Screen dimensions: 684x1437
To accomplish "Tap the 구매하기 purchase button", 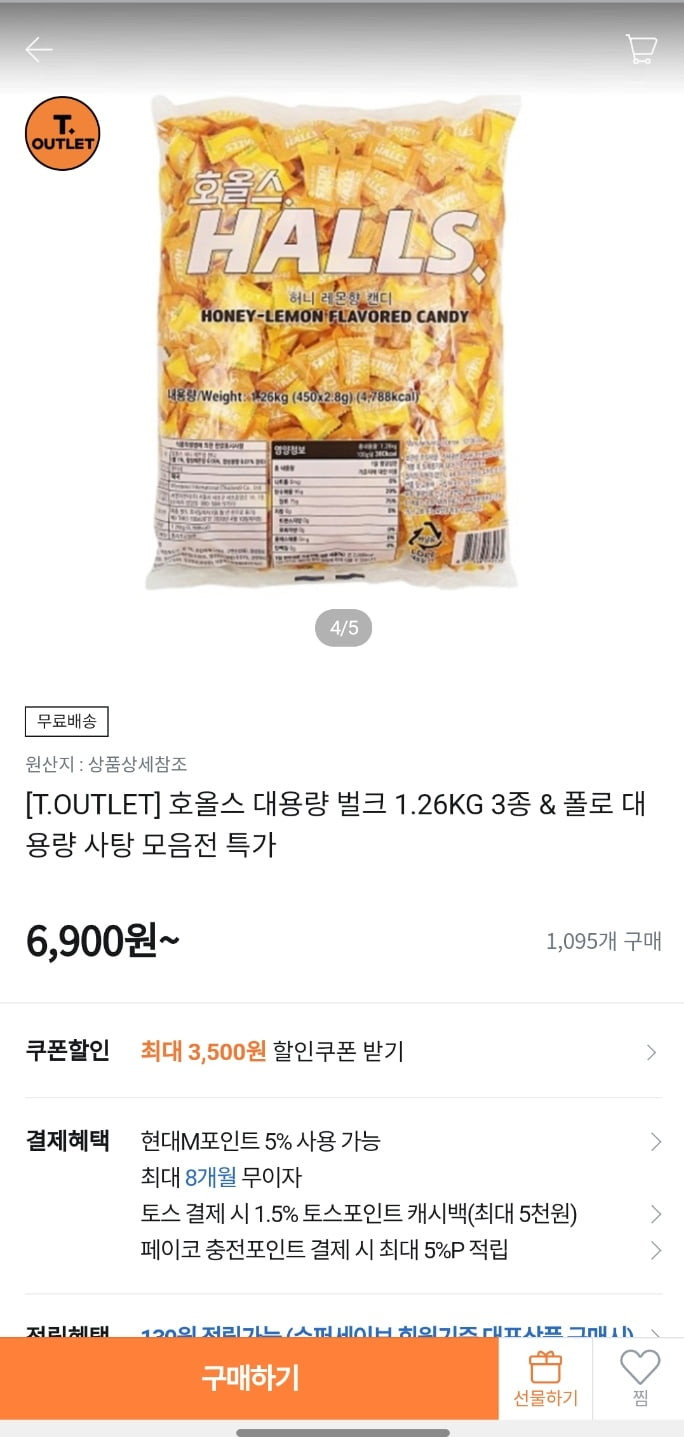I will coord(249,1378).
